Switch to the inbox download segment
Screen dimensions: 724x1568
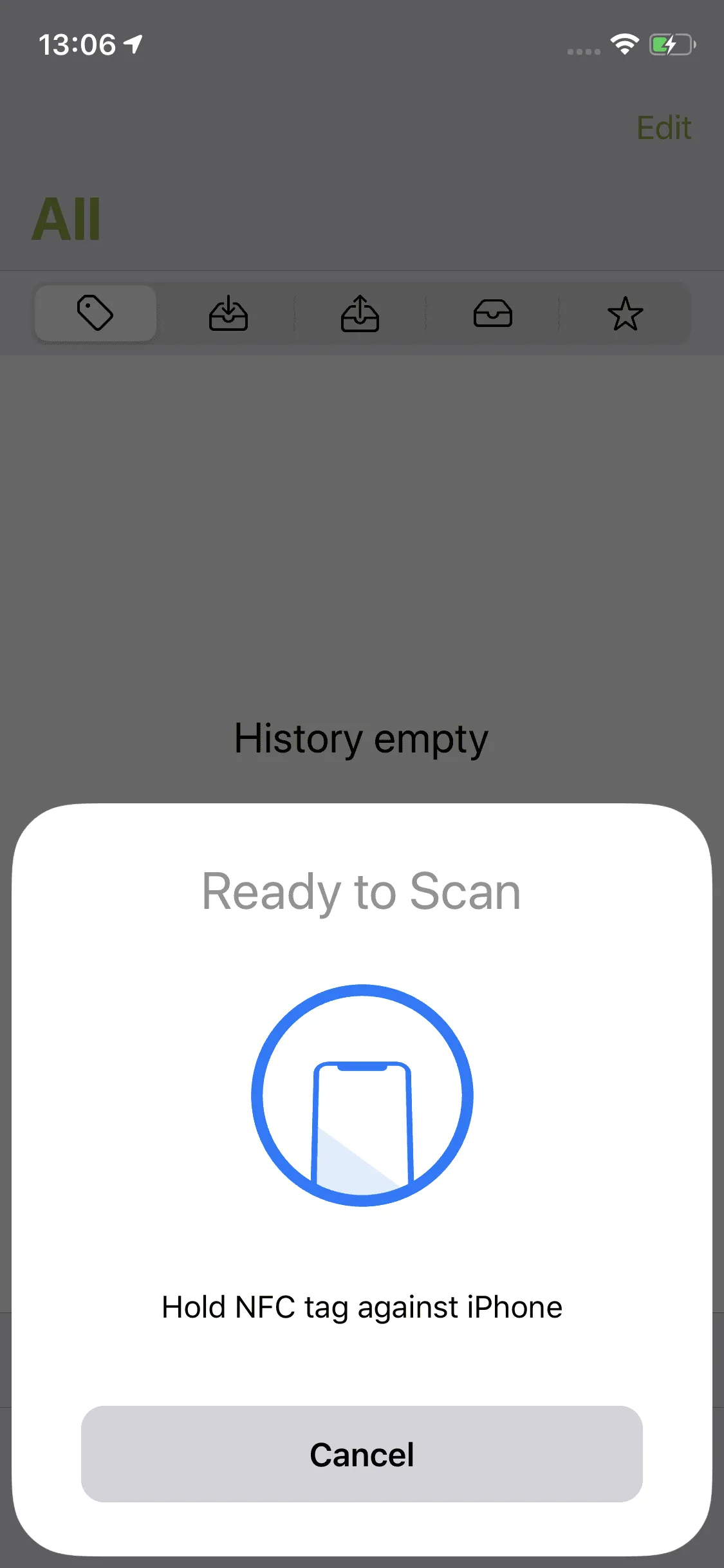tap(228, 313)
